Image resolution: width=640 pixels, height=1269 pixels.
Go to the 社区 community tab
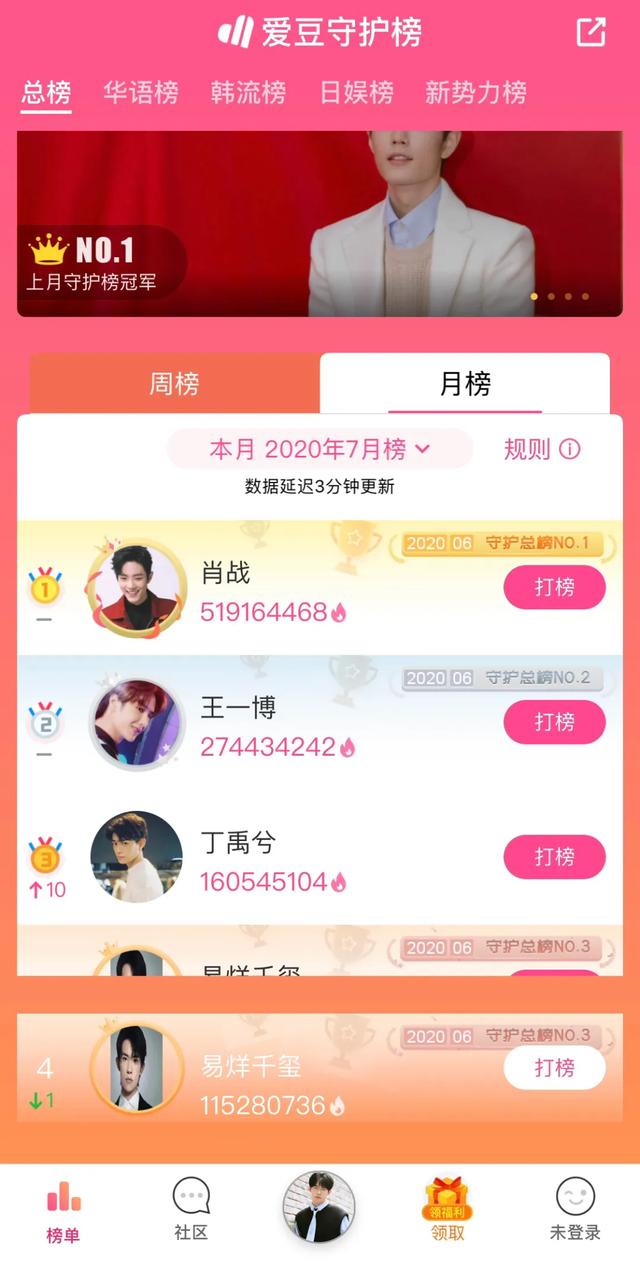point(191,1208)
